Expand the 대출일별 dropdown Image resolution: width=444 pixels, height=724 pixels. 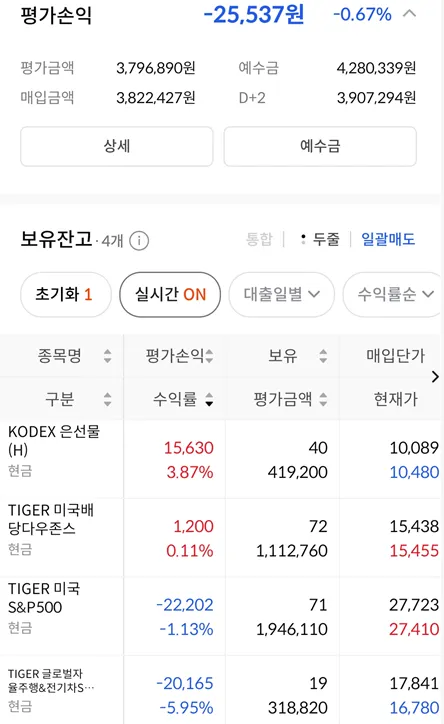282,295
